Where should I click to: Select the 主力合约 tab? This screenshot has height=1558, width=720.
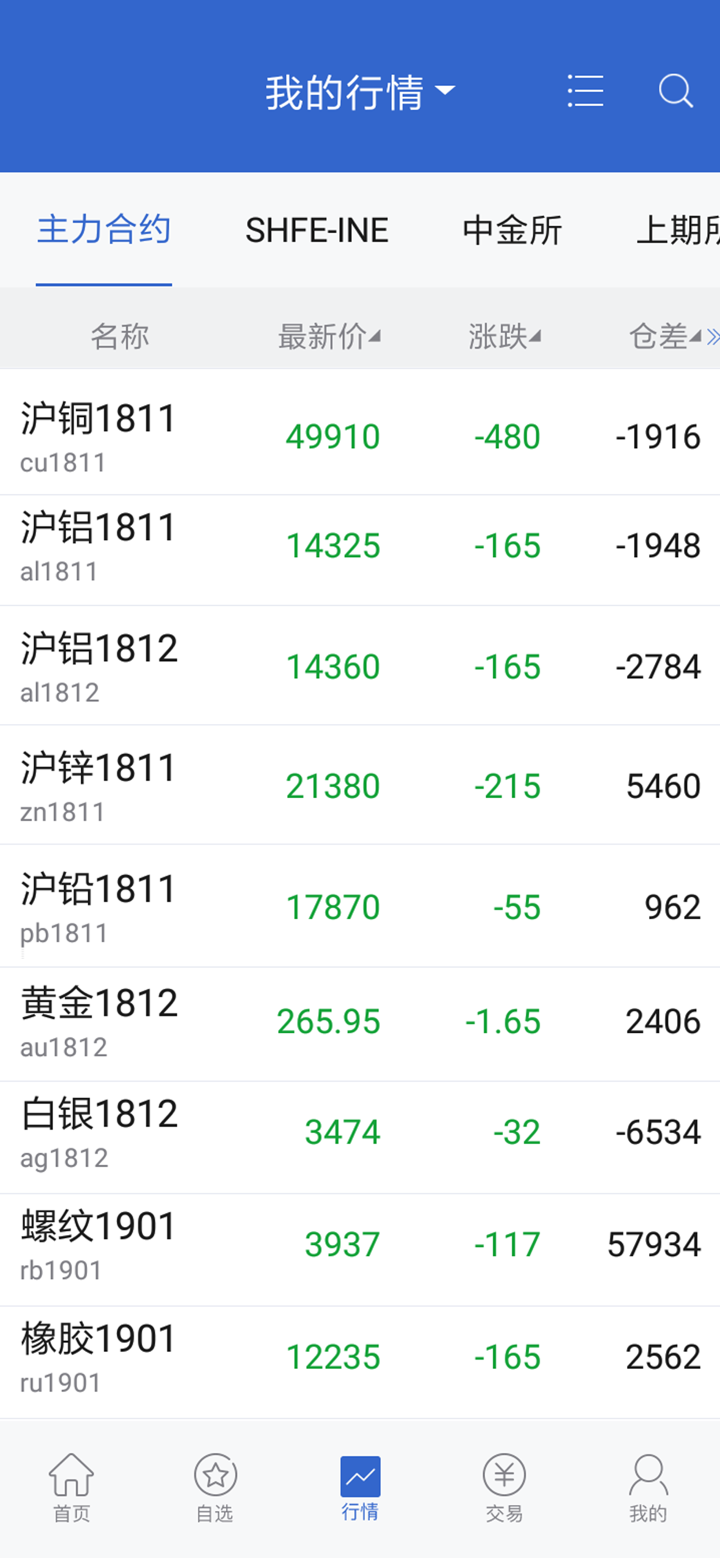point(104,231)
